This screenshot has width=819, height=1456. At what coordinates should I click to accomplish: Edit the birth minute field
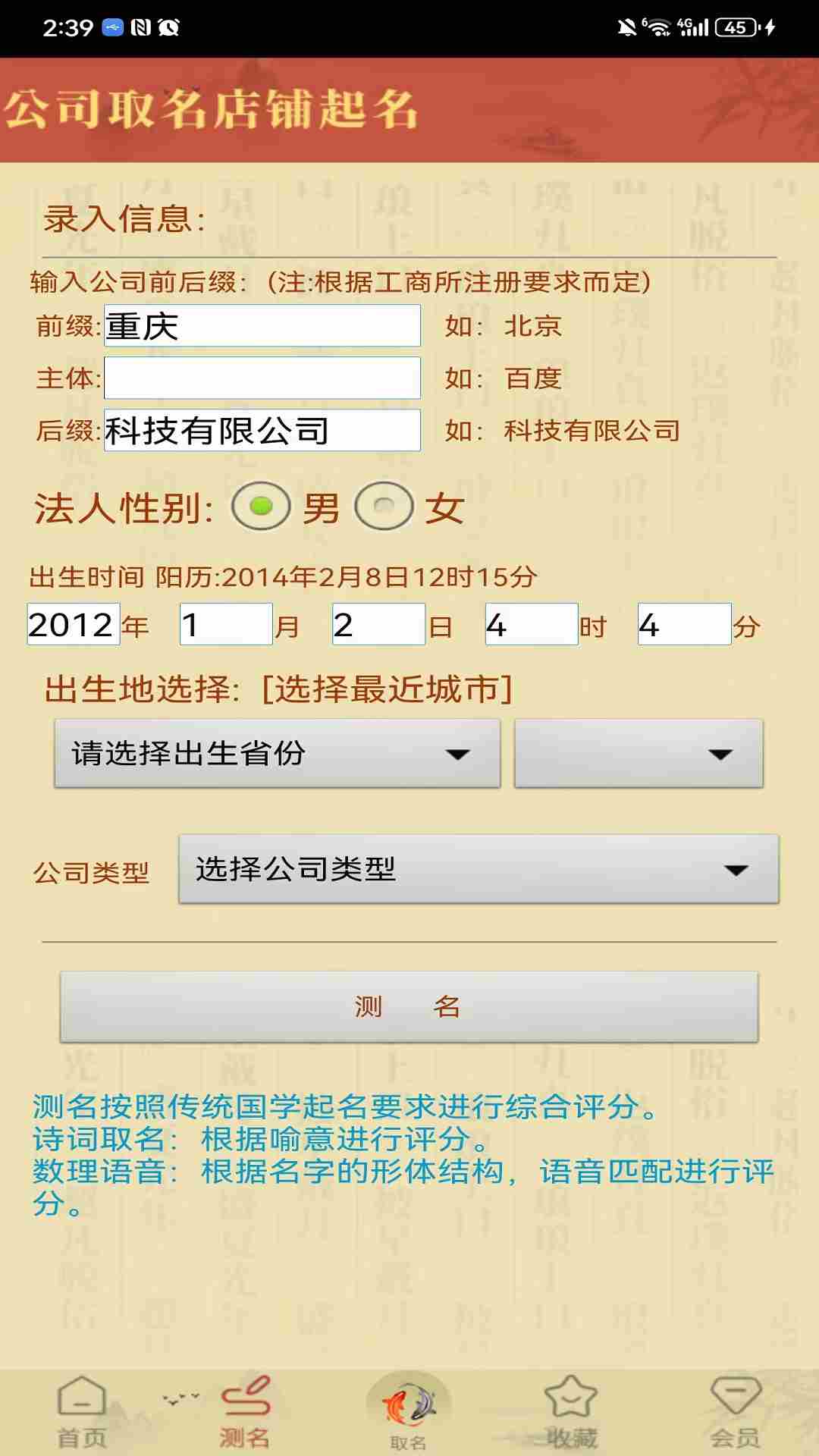point(684,624)
